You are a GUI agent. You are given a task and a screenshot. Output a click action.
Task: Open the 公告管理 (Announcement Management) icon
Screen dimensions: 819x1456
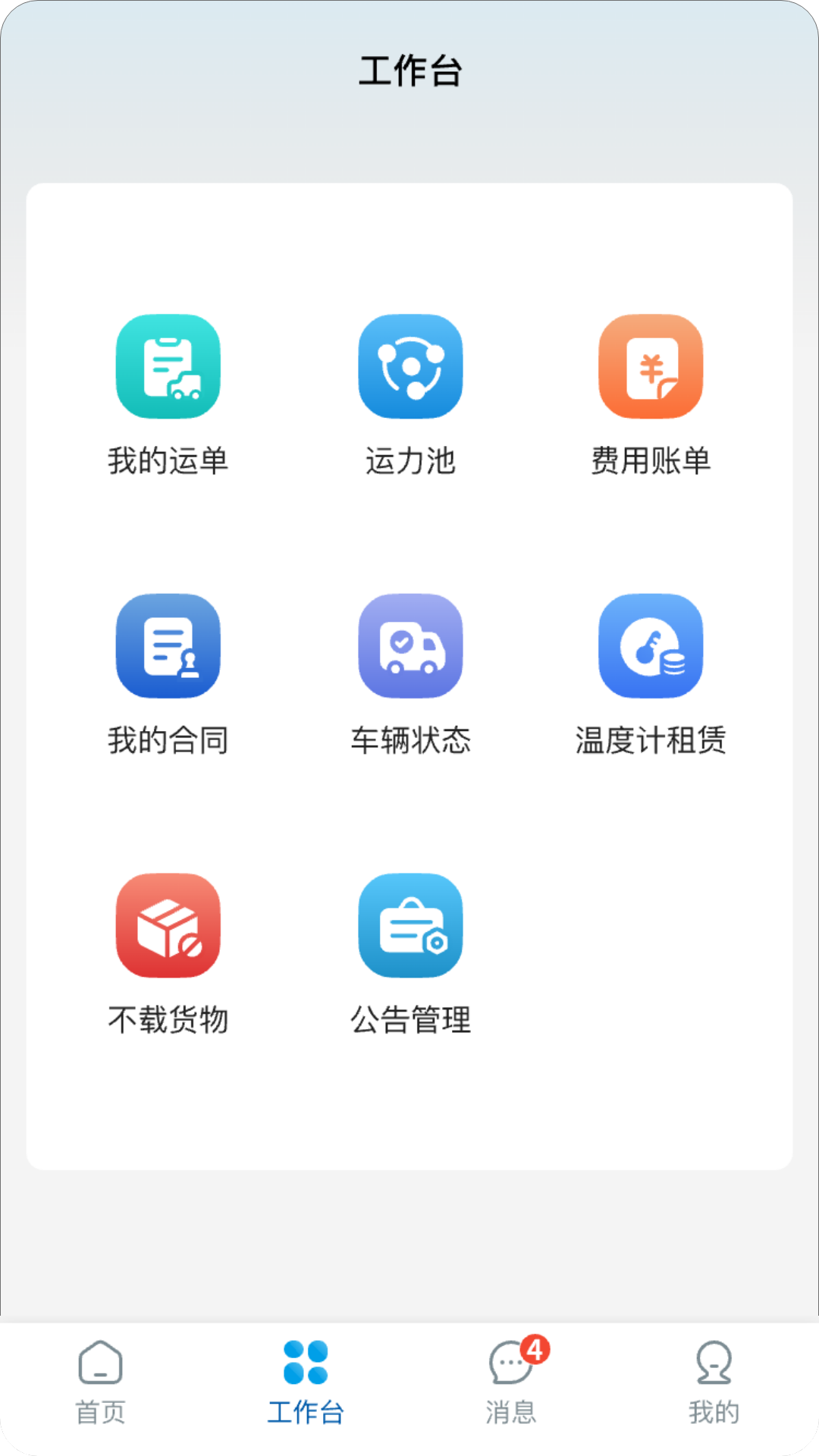click(409, 925)
